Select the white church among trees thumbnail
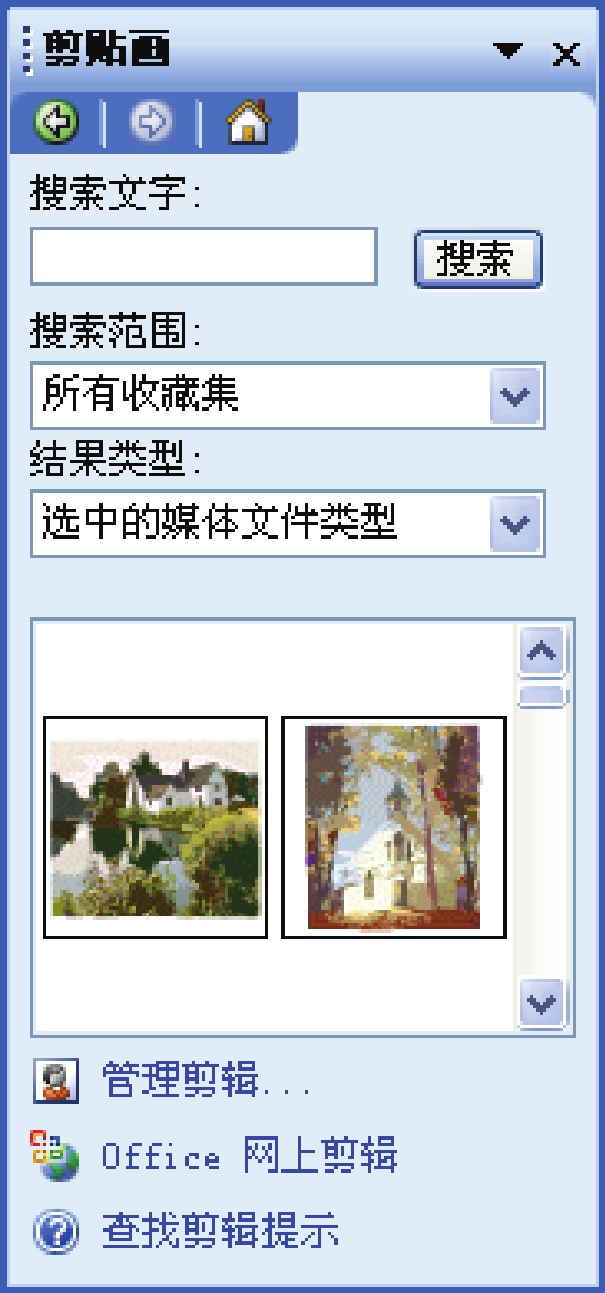605x1293 pixels. pyautogui.click(x=394, y=827)
